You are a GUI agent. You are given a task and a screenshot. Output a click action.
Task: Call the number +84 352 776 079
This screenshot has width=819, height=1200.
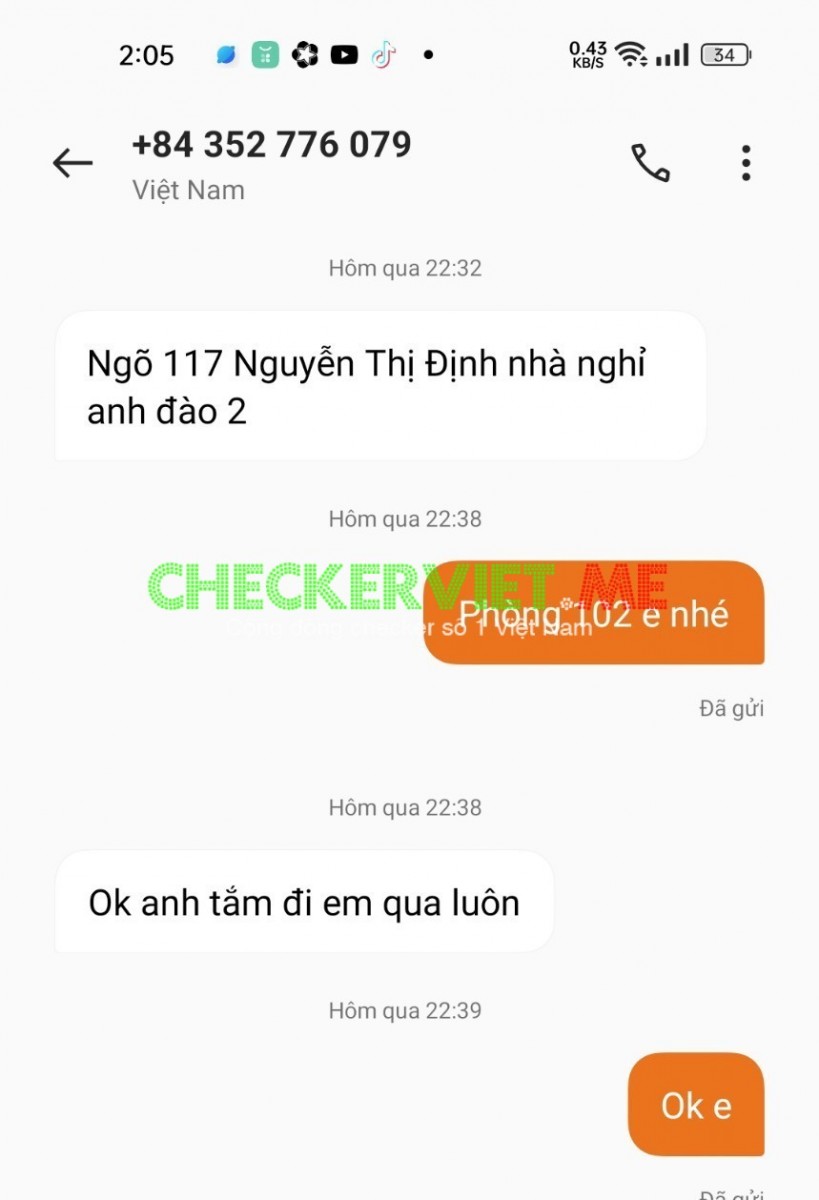[650, 163]
